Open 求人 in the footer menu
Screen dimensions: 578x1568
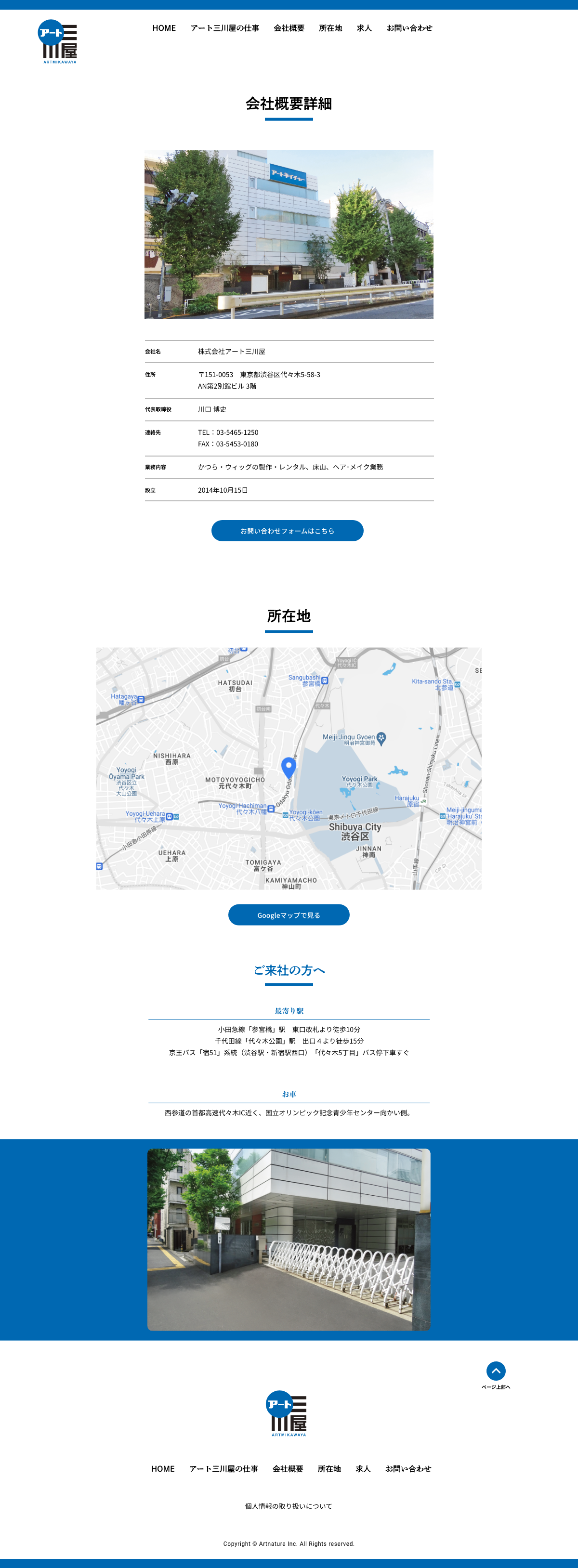[x=363, y=1469]
